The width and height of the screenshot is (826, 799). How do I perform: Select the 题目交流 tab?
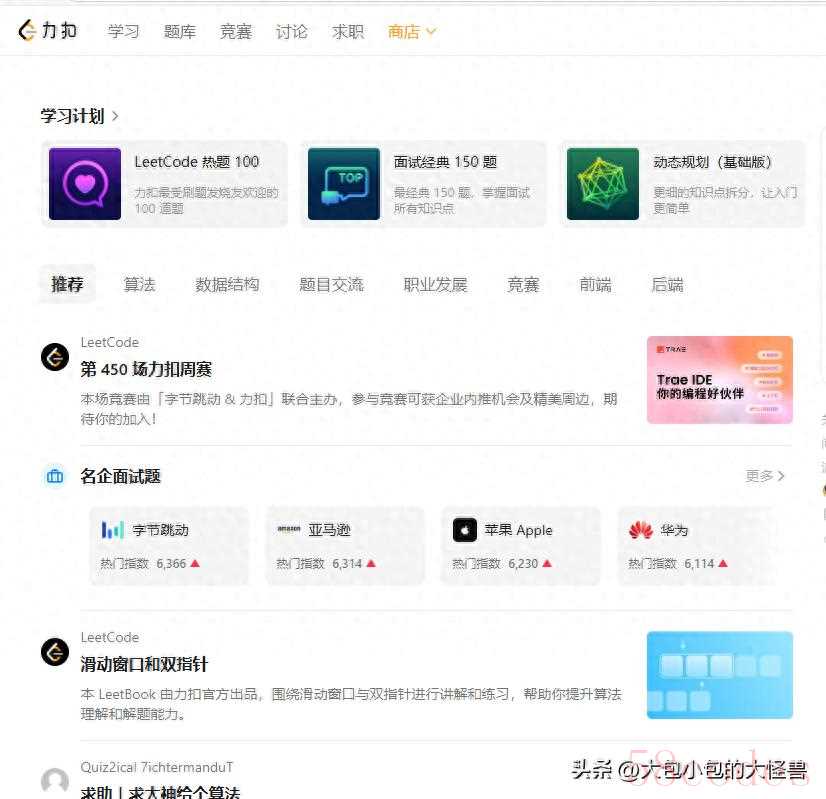pos(331,284)
